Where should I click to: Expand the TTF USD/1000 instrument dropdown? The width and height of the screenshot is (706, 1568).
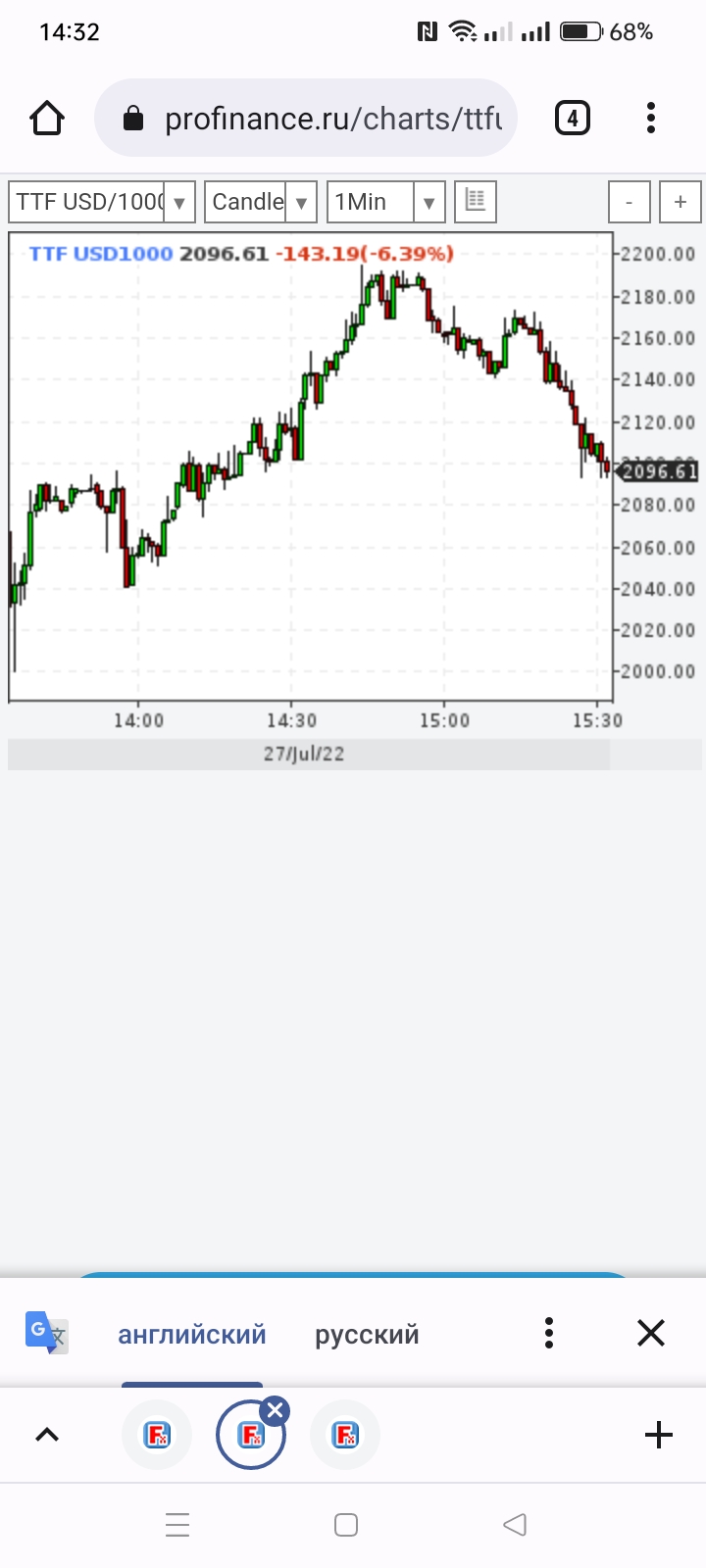tap(102, 202)
